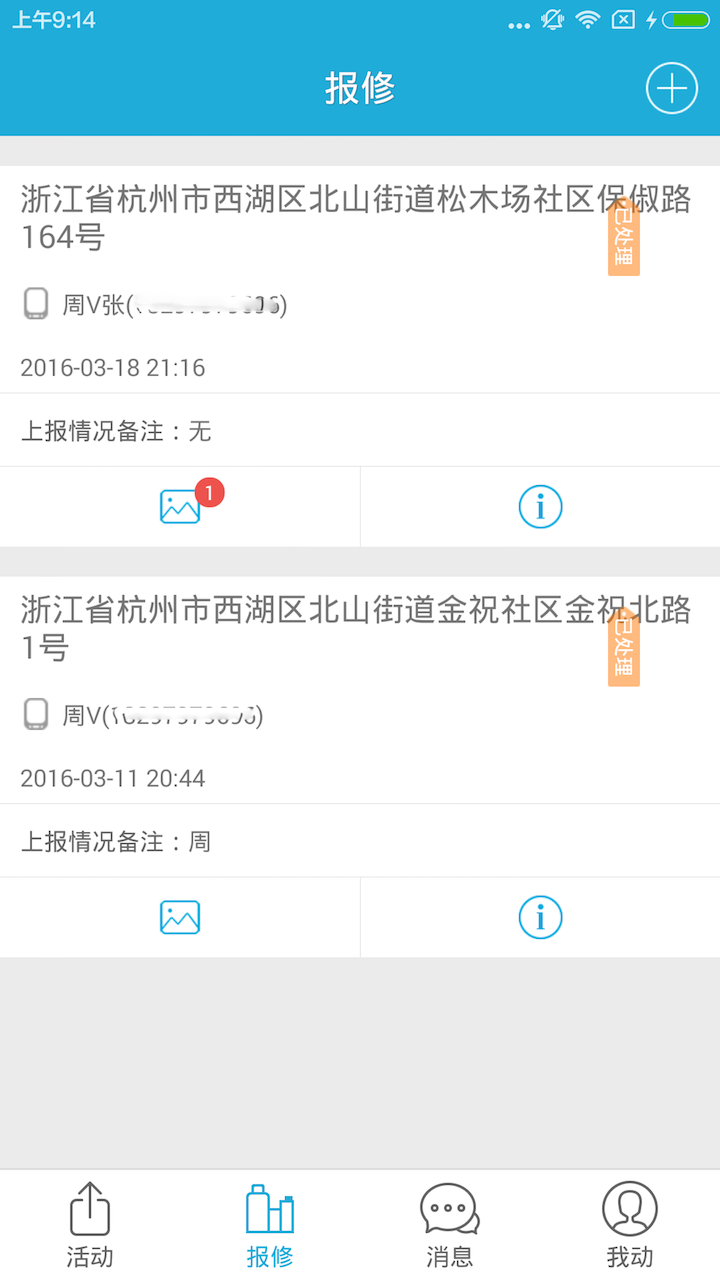Open the 我动 tab
The width and height of the screenshot is (720, 1280).
[630, 1225]
